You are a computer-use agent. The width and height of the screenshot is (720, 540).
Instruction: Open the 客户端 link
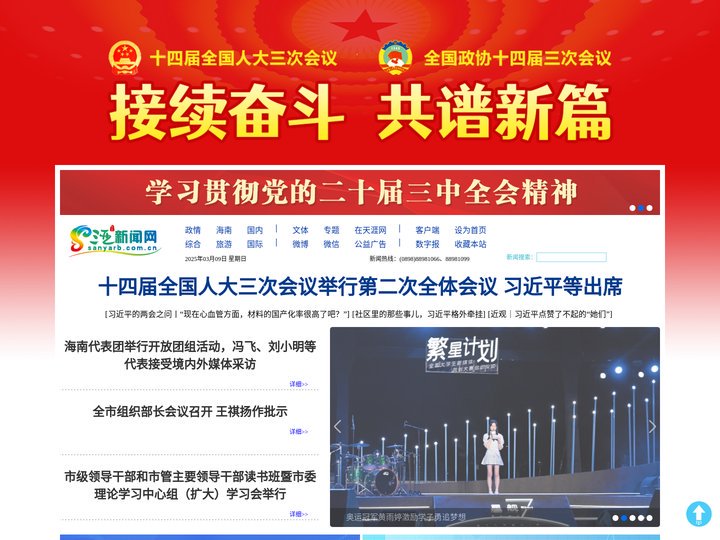(x=427, y=230)
